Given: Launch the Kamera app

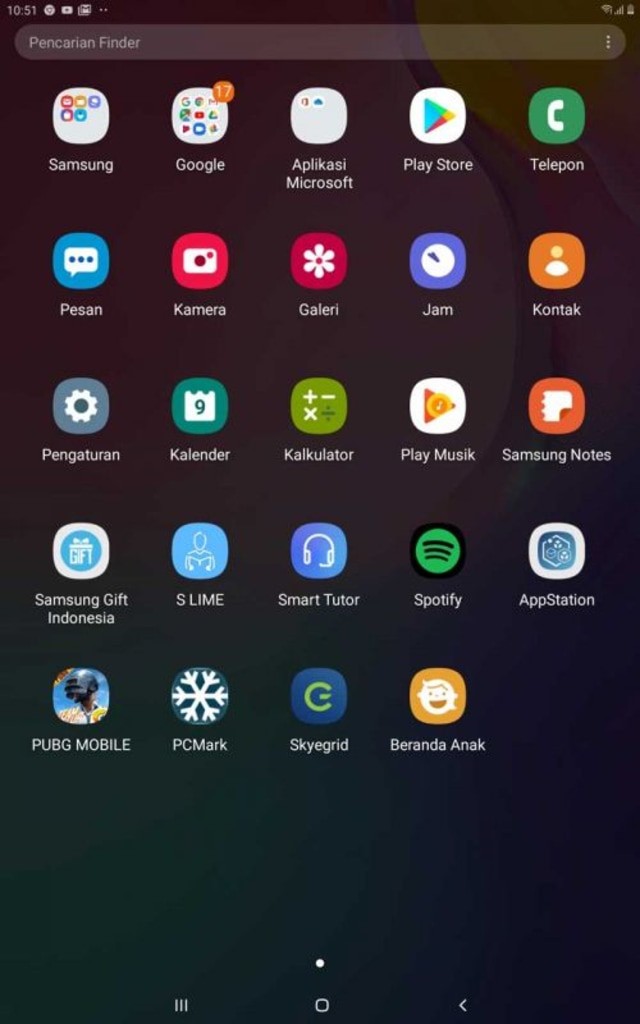Looking at the screenshot, I should (x=200, y=261).
